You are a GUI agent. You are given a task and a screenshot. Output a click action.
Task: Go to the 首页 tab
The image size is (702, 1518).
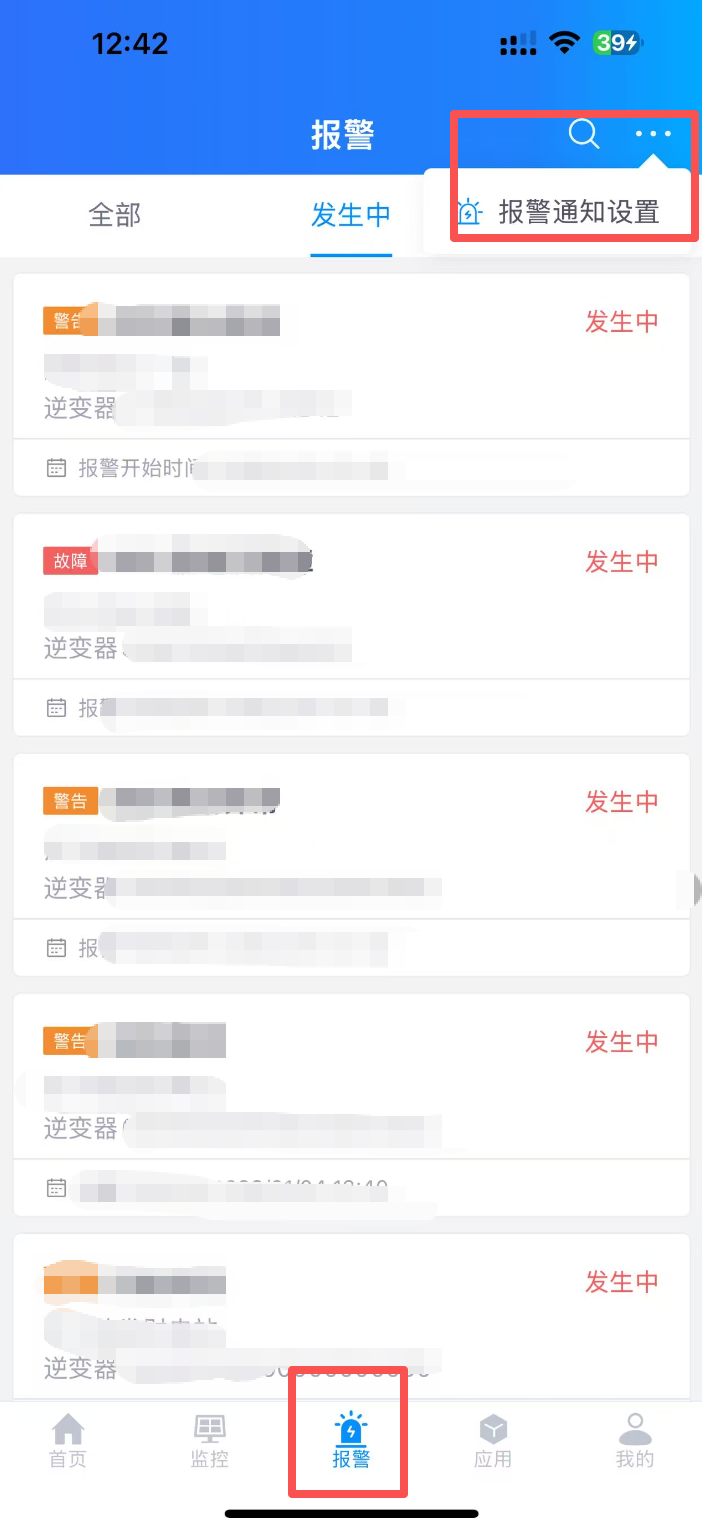coord(68,1441)
